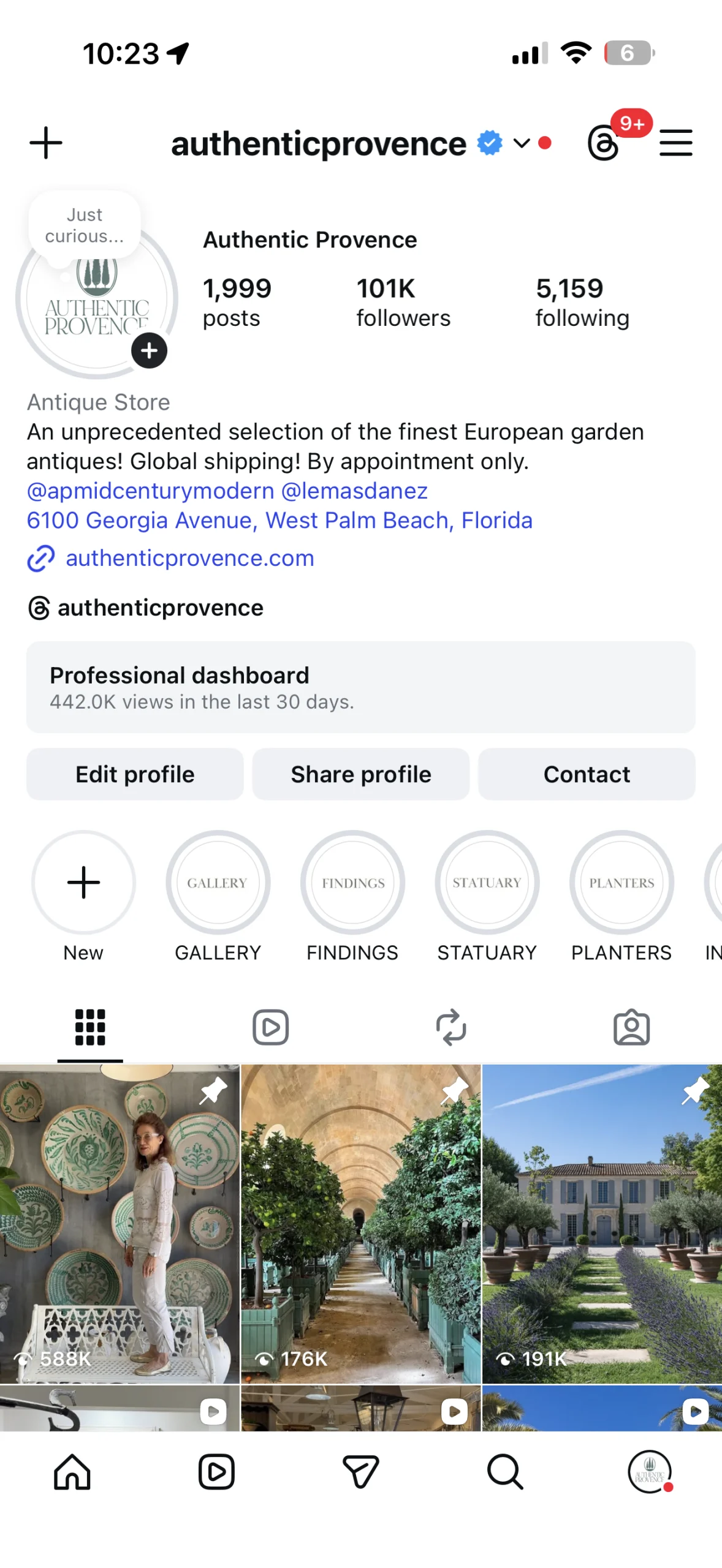This screenshot has height=1568, width=722.
Task: Open the authenticprovence.com website link
Action: (x=189, y=558)
